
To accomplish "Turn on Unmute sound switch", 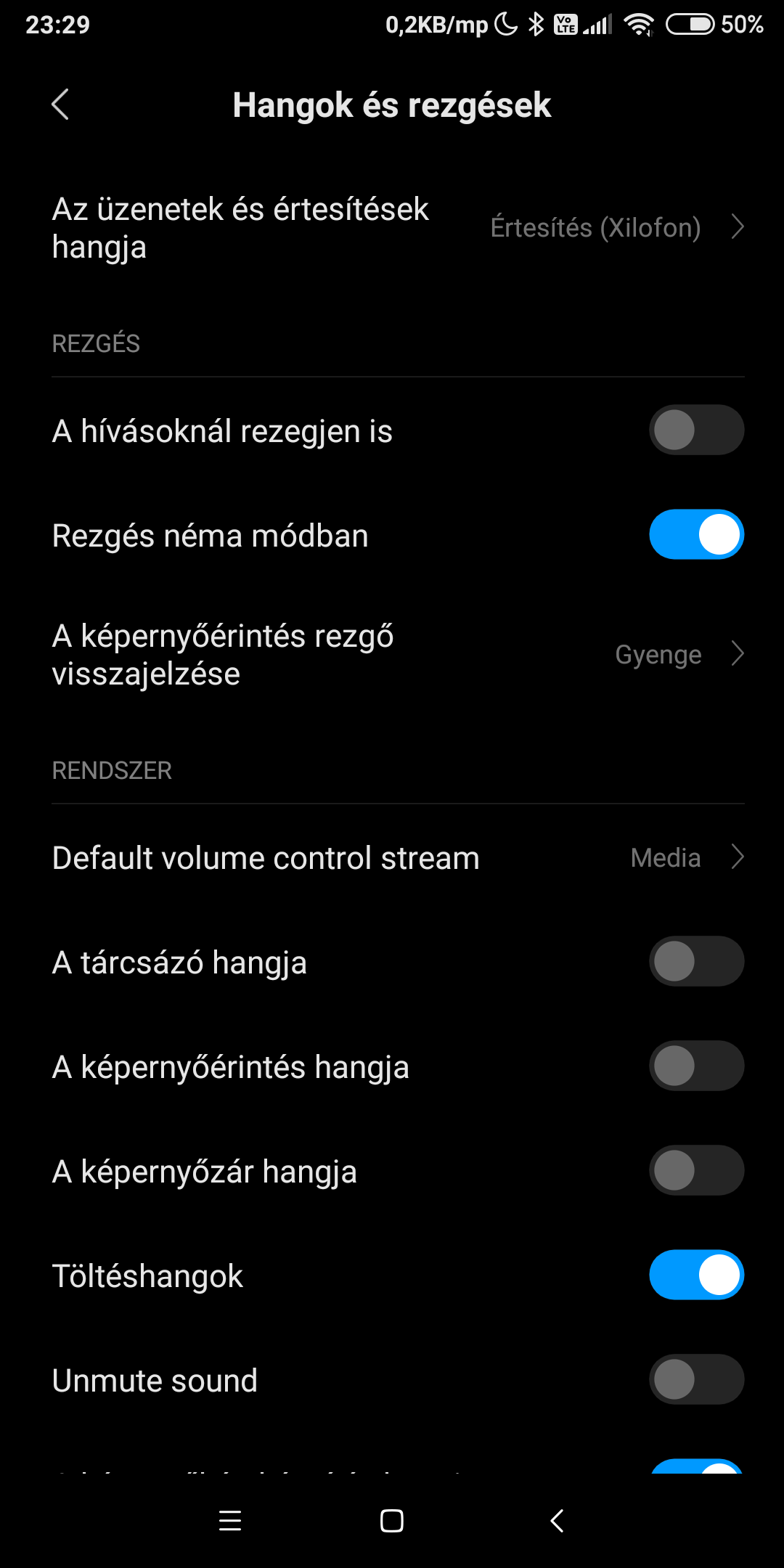I will pyautogui.click(x=696, y=1380).
